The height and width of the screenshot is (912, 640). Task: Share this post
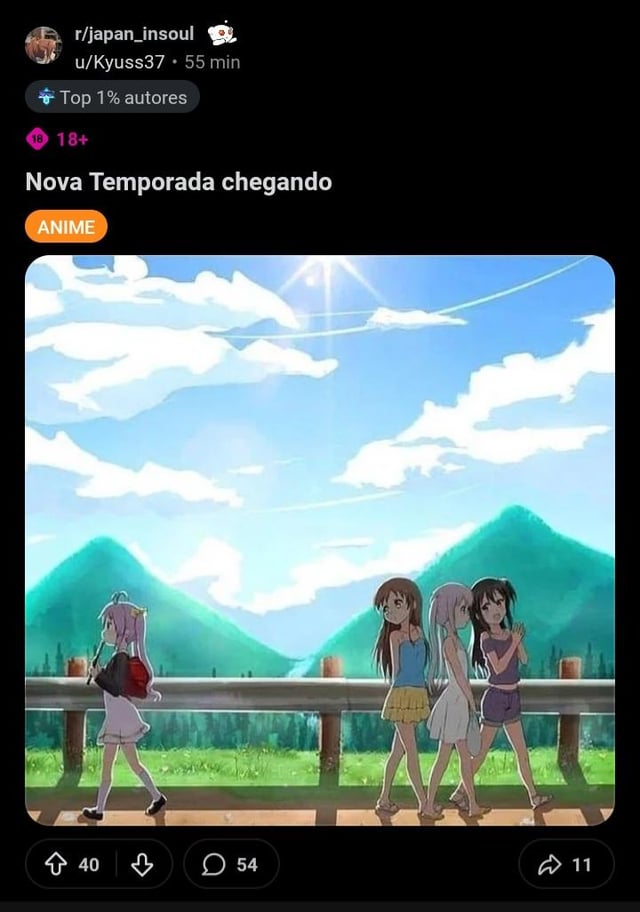(x=565, y=865)
